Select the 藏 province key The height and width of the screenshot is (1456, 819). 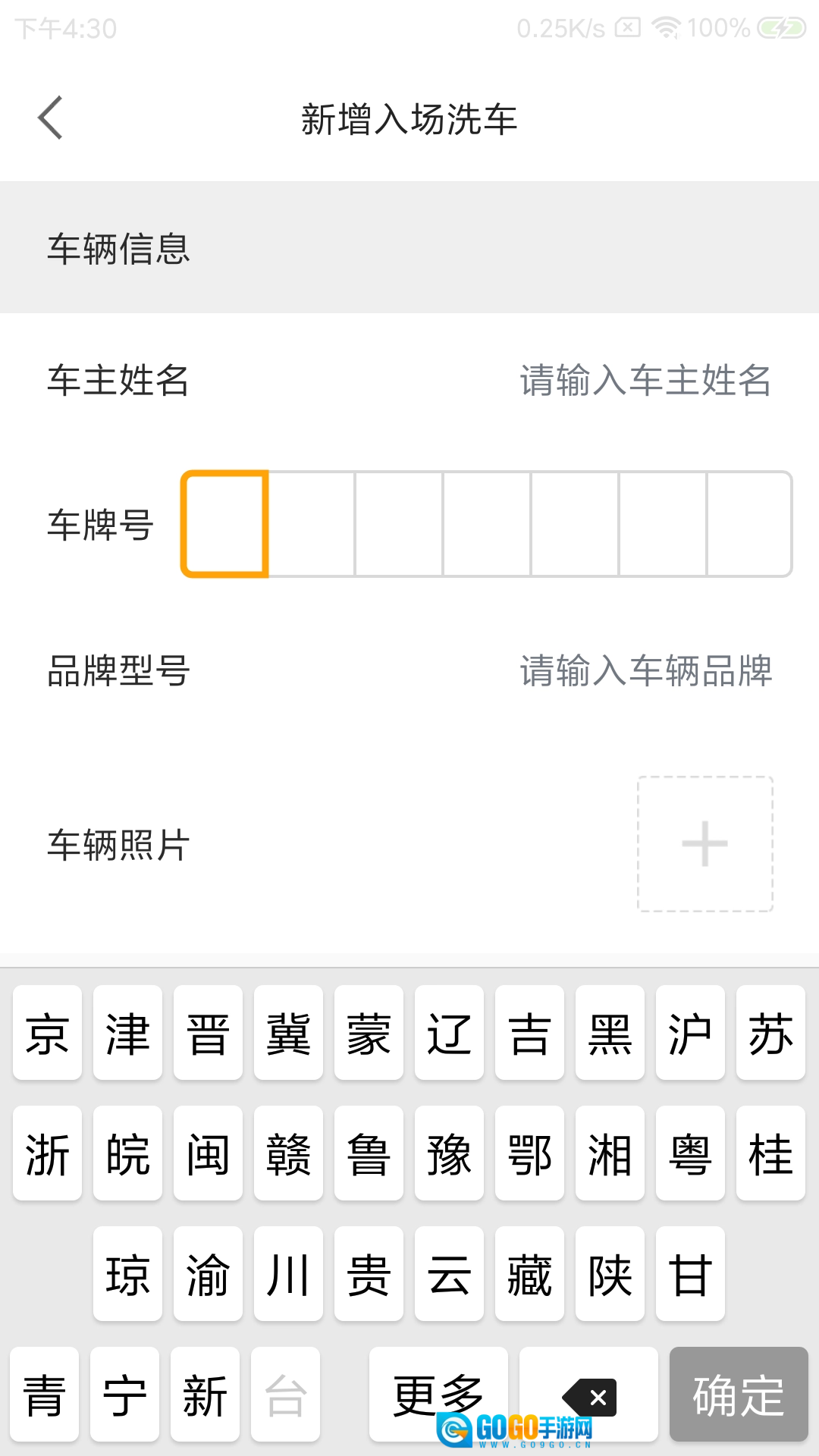(529, 1274)
